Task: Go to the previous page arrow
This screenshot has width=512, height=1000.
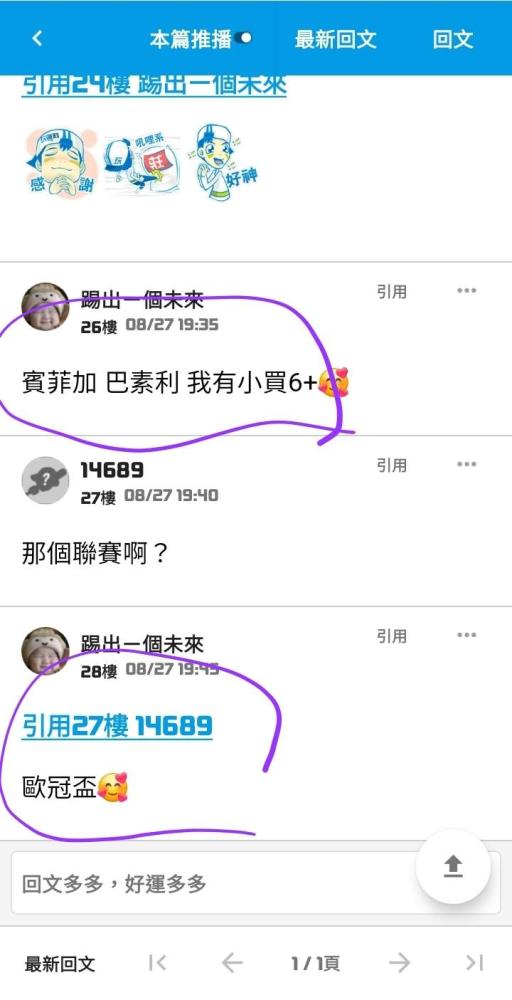Action: pyautogui.click(x=232, y=962)
